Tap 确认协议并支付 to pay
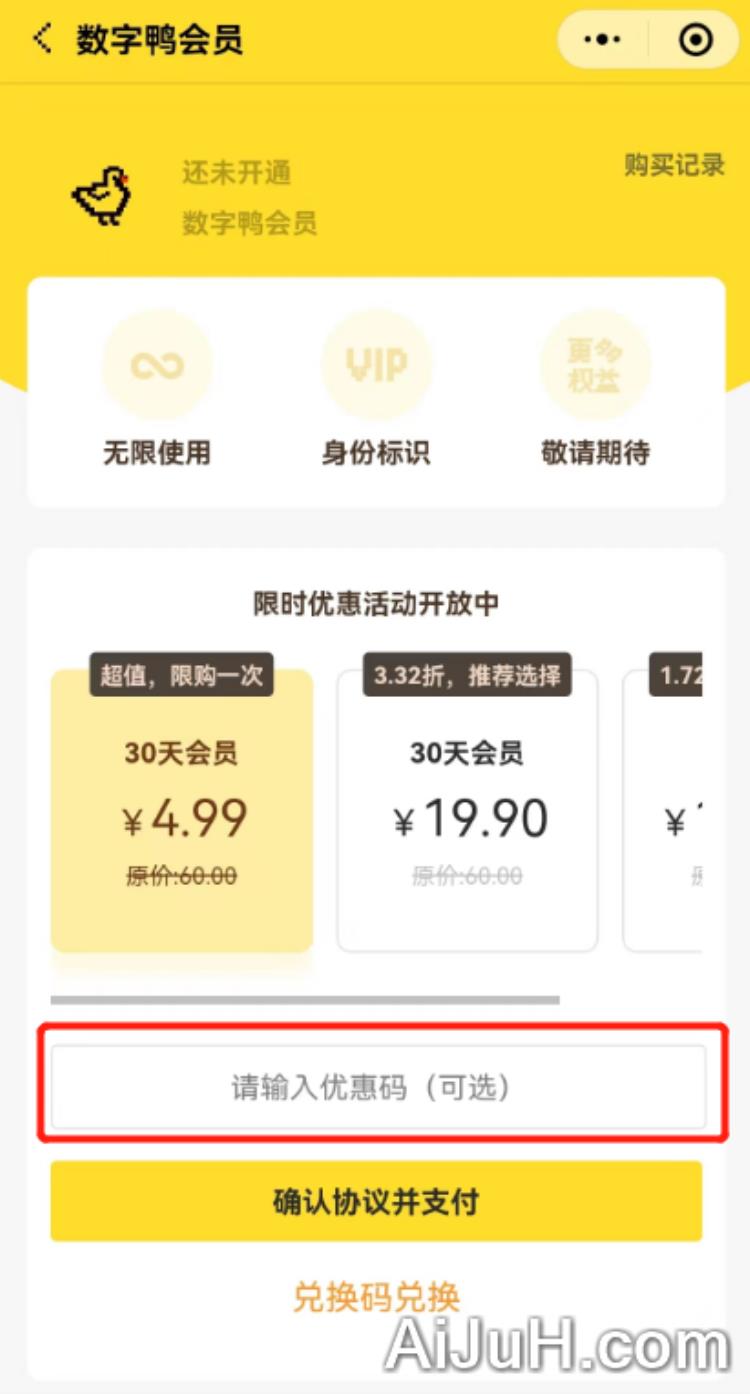The height and width of the screenshot is (1394, 750). pyautogui.click(x=376, y=1201)
